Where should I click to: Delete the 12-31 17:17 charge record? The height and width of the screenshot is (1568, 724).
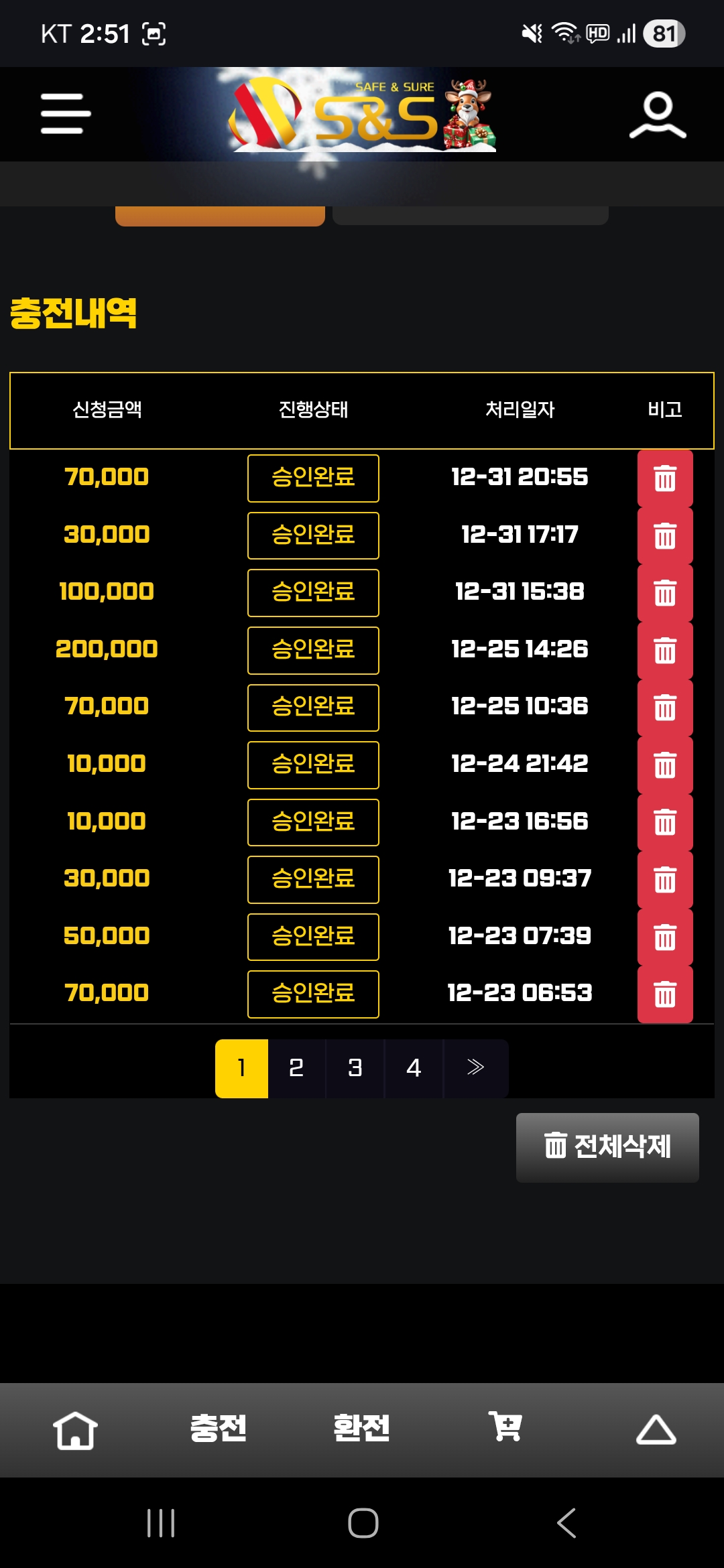[664, 535]
